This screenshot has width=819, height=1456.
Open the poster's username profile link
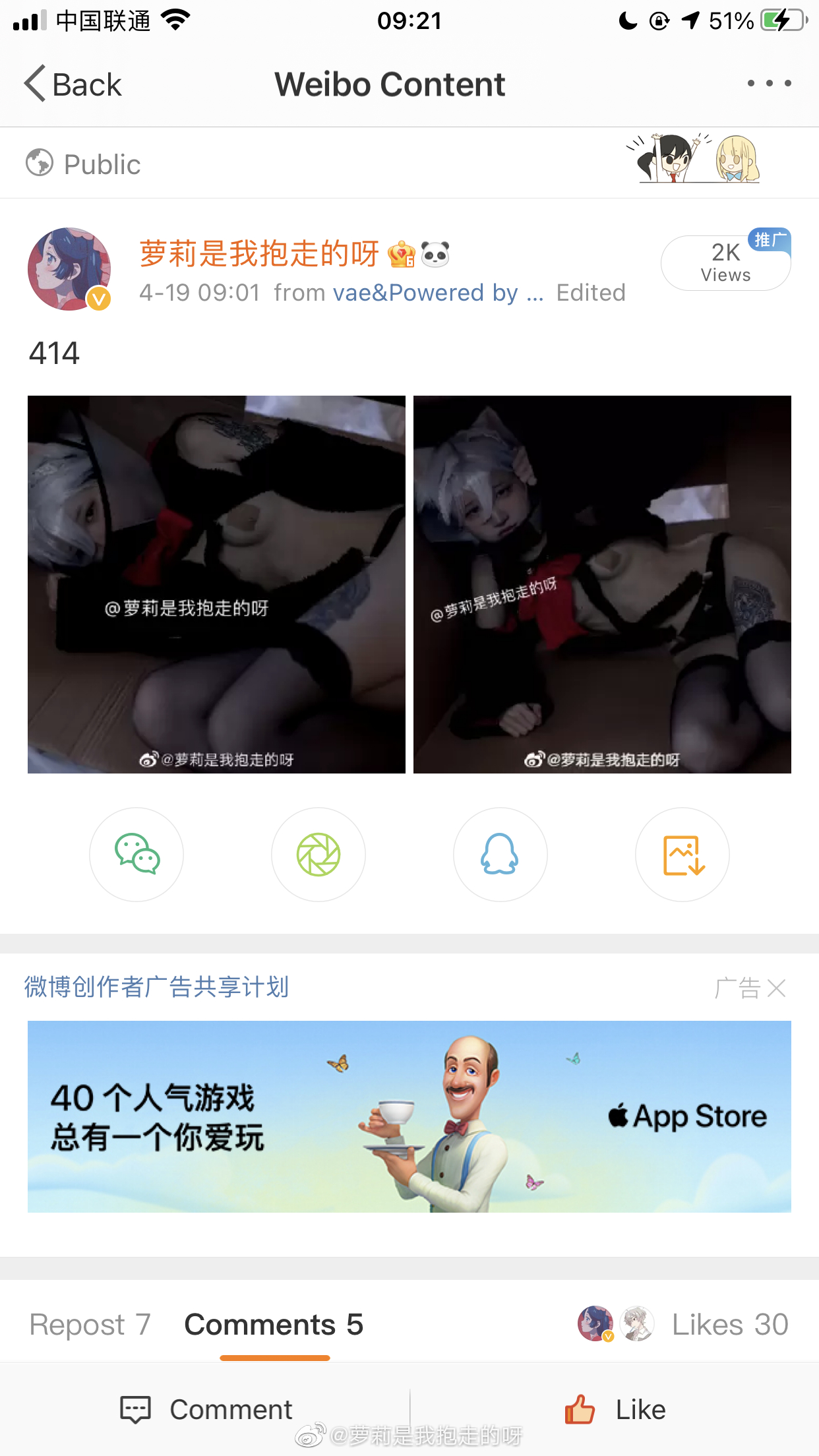[259, 254]
